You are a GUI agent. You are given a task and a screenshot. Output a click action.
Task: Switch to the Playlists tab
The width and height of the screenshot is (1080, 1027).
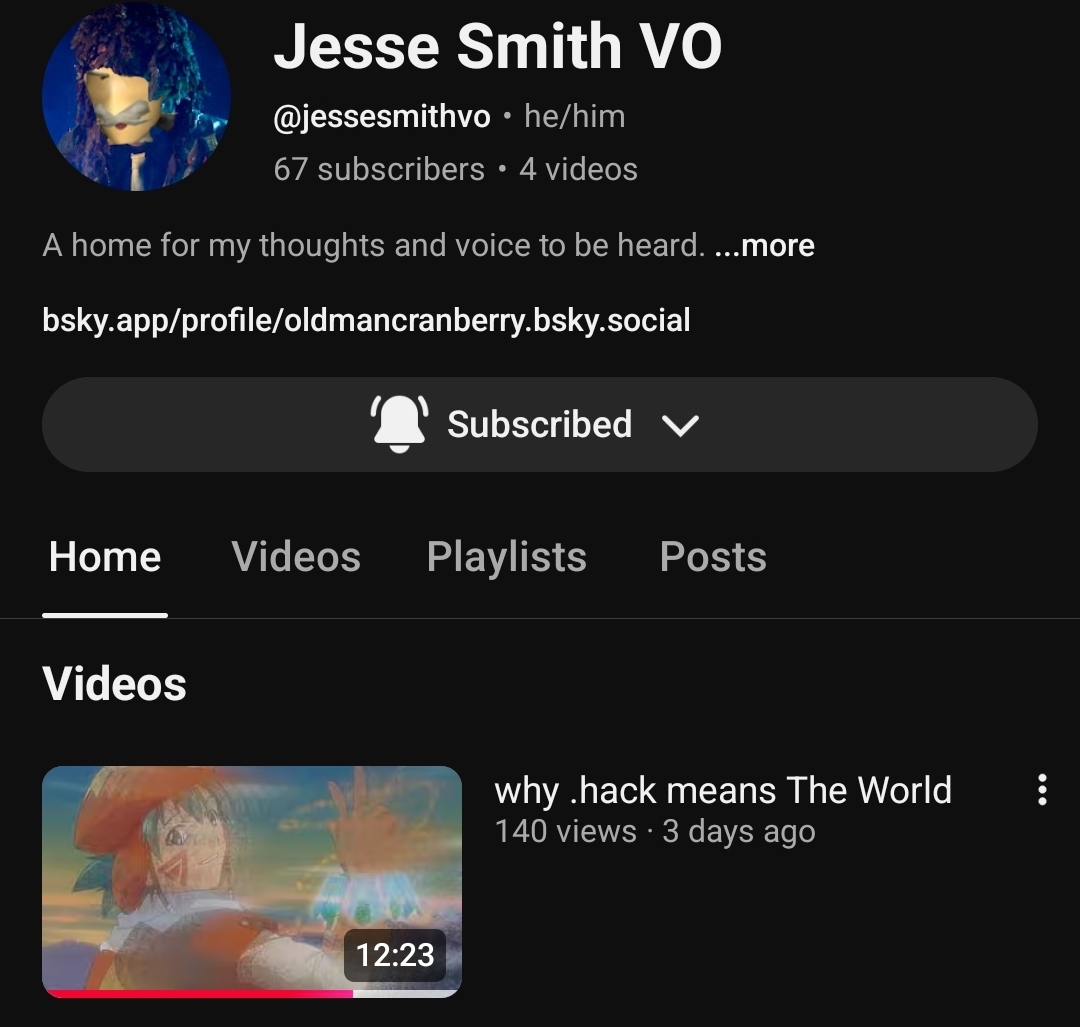tap(506, 557)
